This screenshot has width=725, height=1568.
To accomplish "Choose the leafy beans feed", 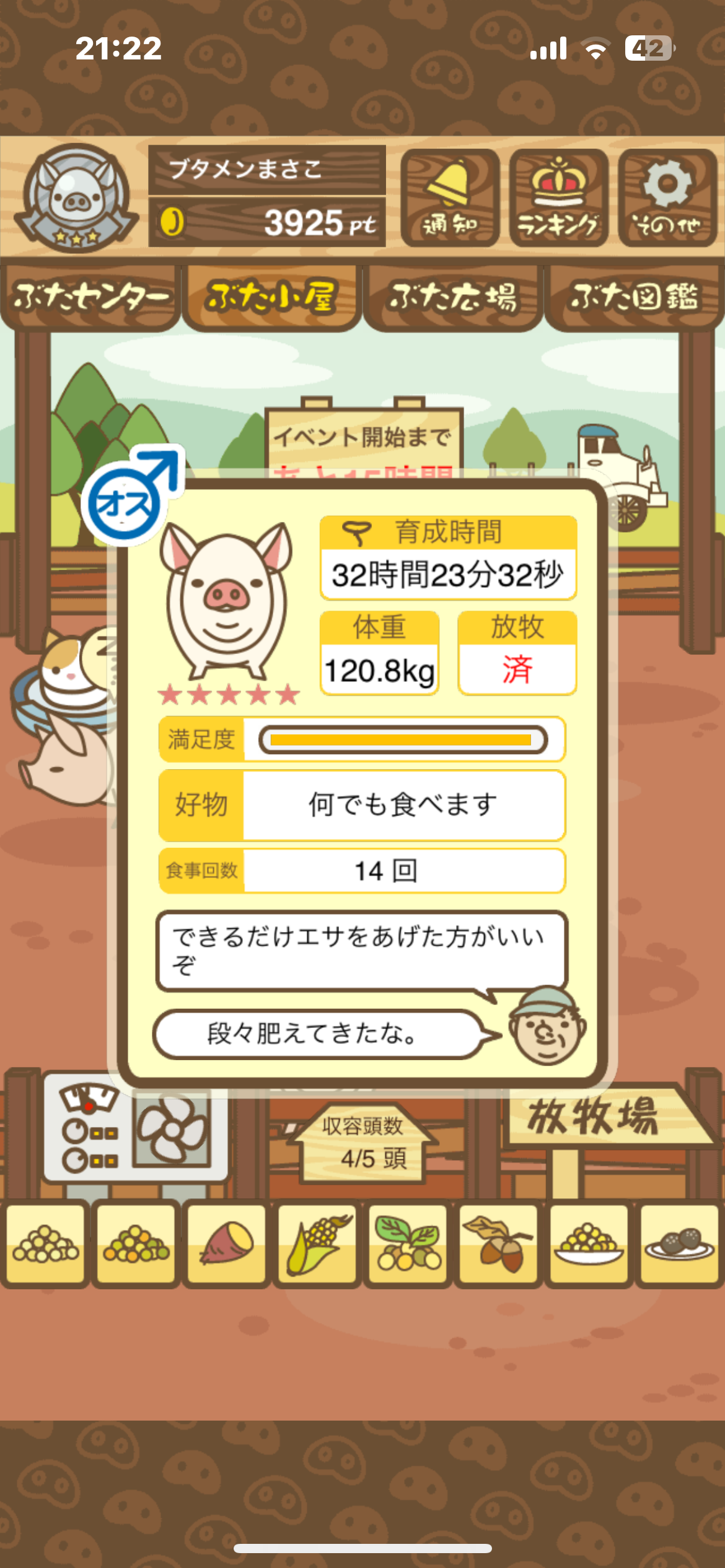I will [x=408, y=1244].
